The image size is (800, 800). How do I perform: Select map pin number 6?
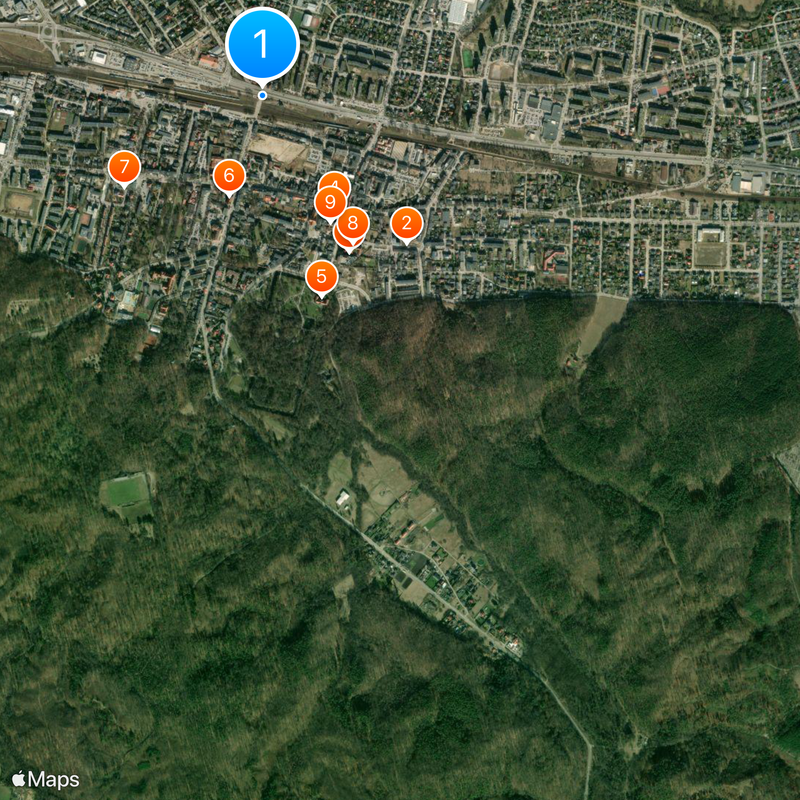click(x=229, y=177)
